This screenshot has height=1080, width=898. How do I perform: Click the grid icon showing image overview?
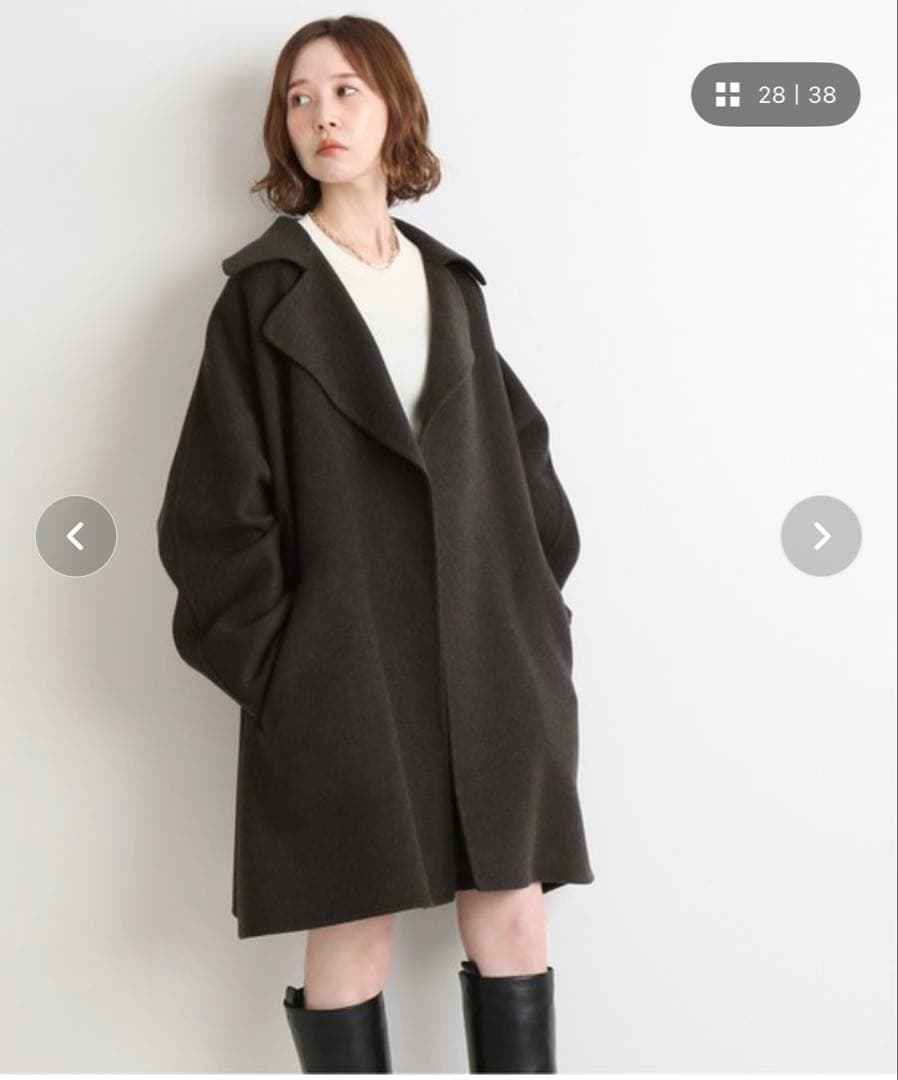726,95
